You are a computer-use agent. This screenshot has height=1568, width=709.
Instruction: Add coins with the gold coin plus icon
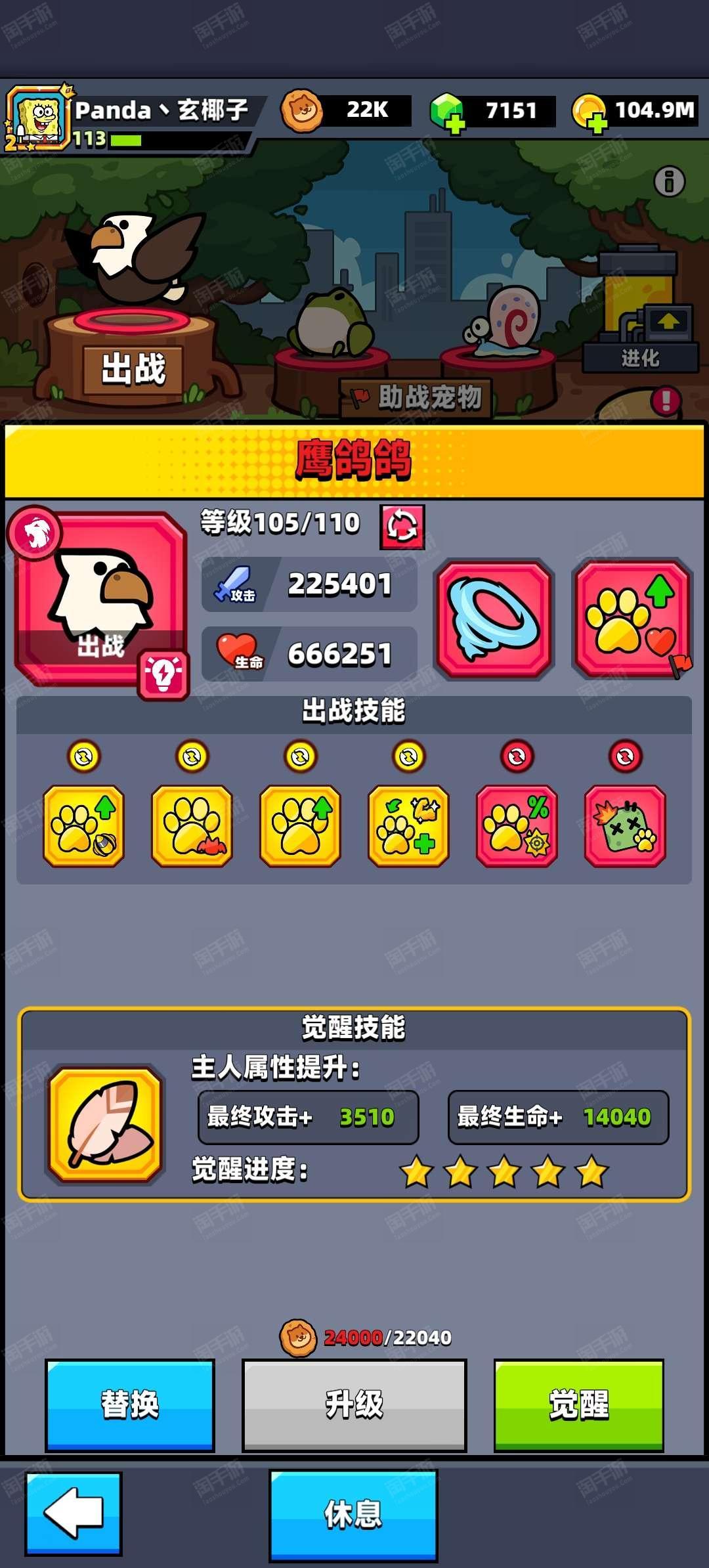click(589, 112)
